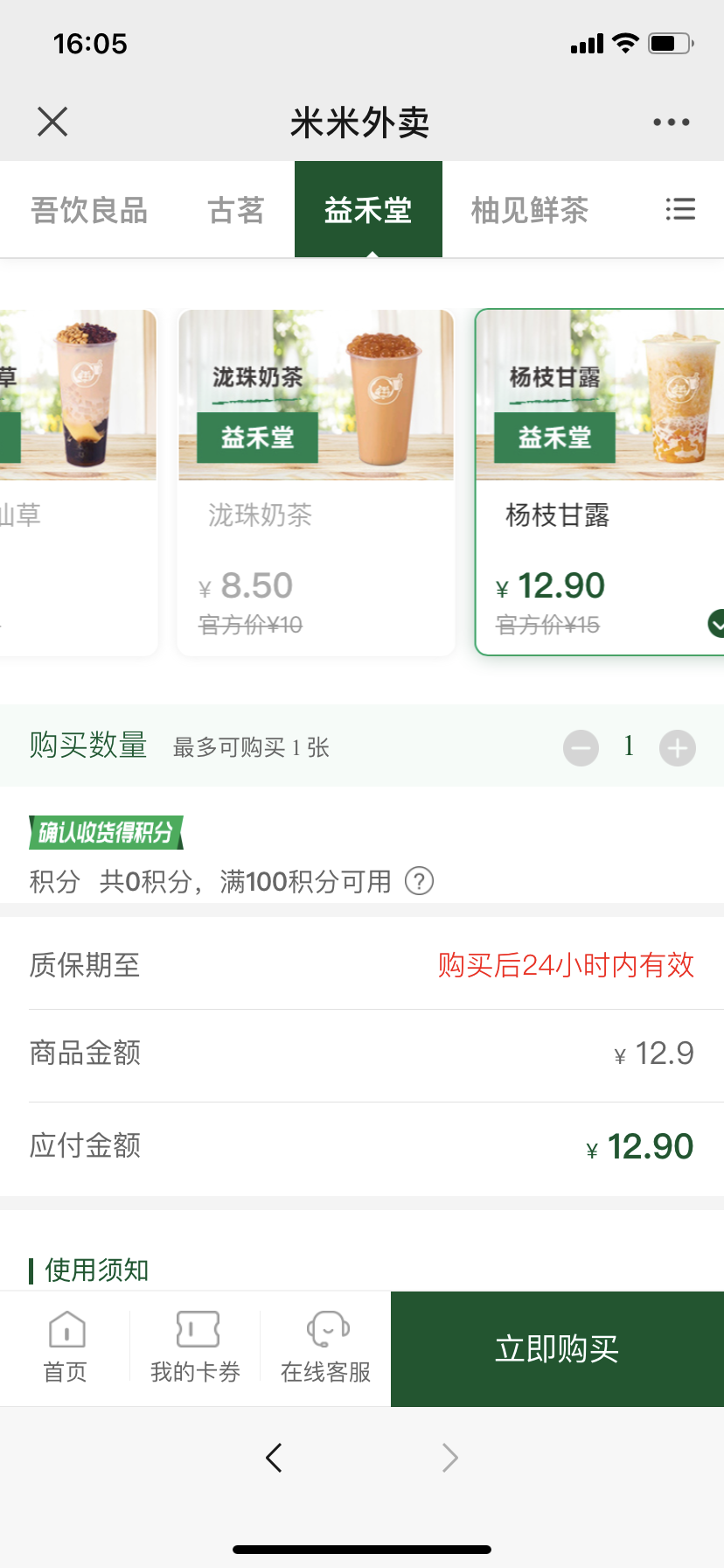Switch to the 古茗 tab
724x1568 pixels.
[x=235, y=210]
